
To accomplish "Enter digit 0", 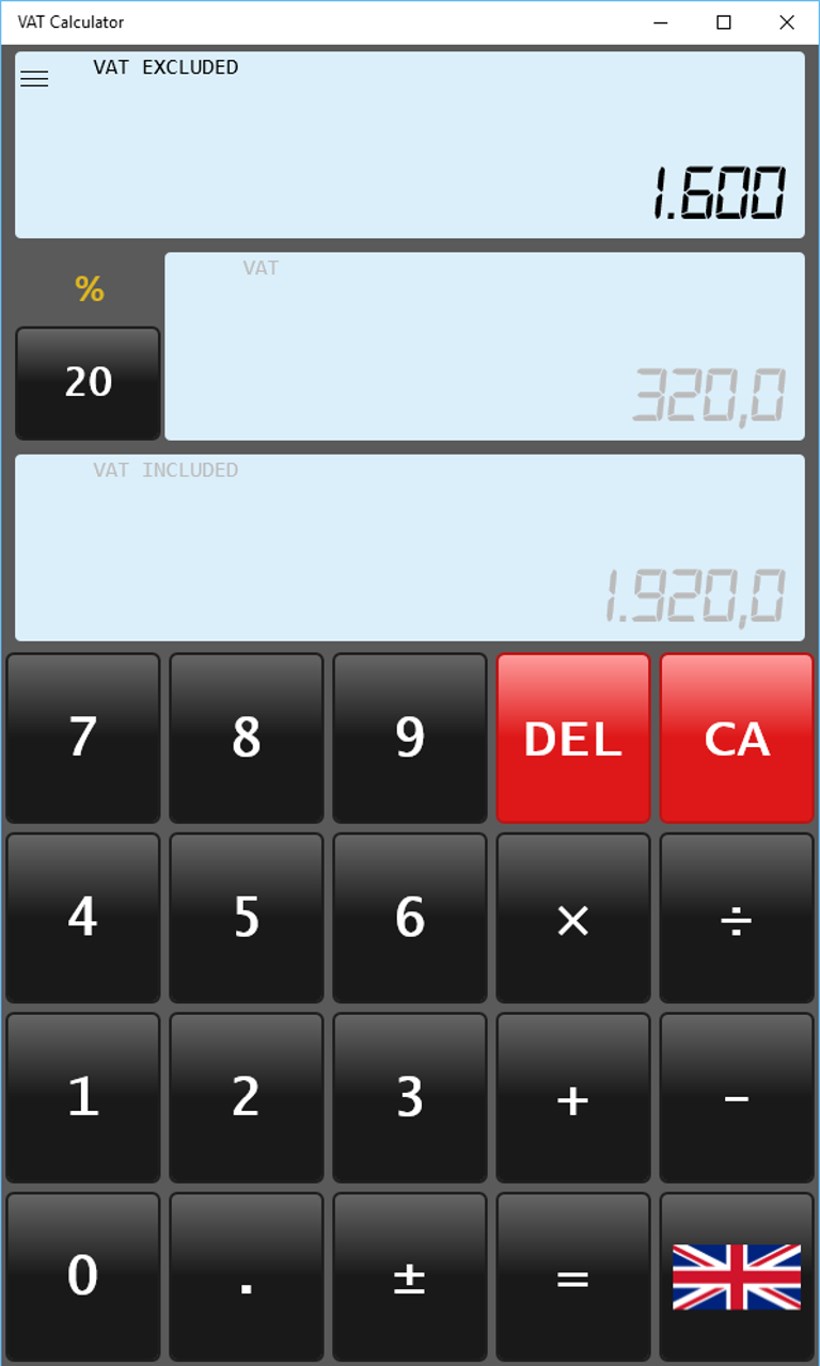I will [83, 1277].
